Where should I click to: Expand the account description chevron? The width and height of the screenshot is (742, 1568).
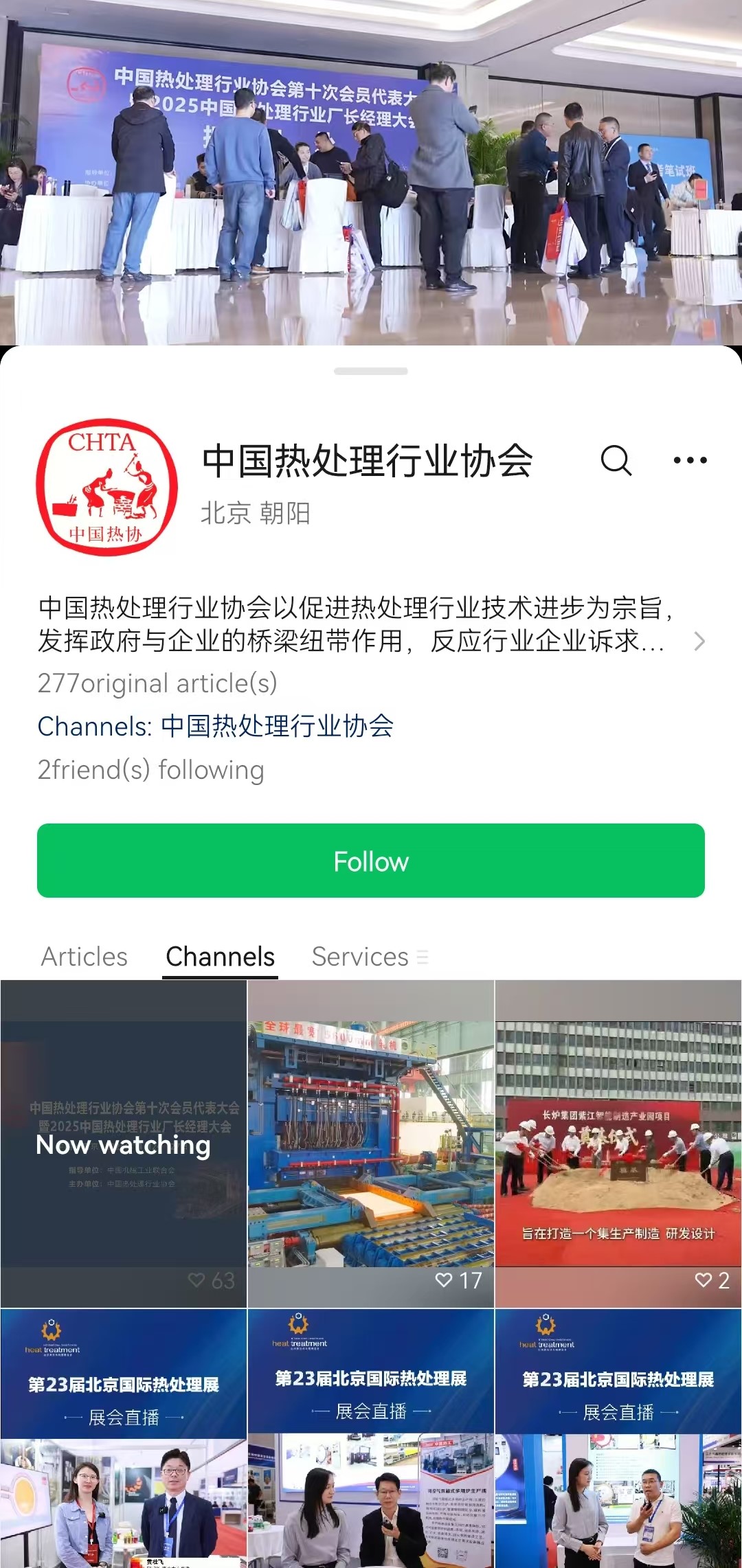pos(699,641)
